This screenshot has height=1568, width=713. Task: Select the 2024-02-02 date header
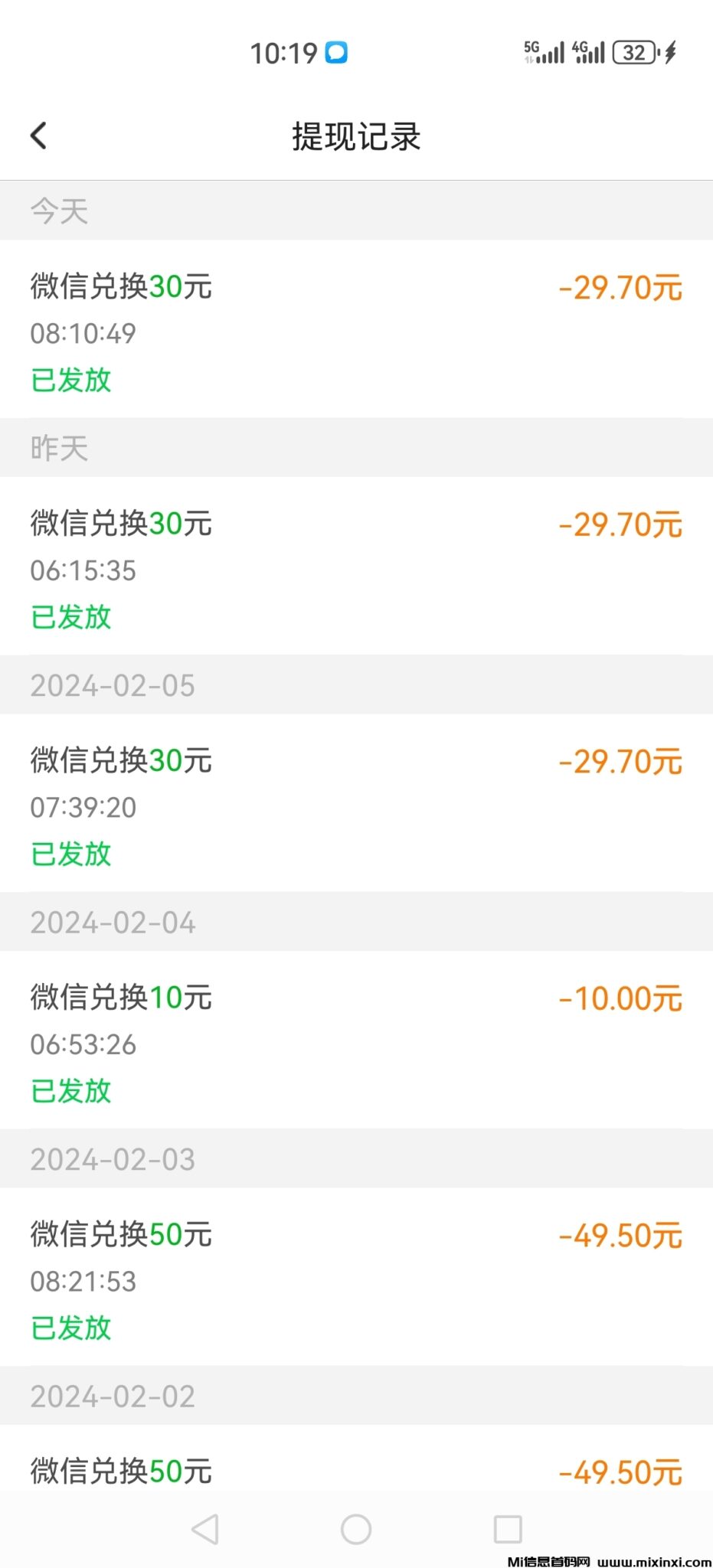click(x=111, y=1396)
